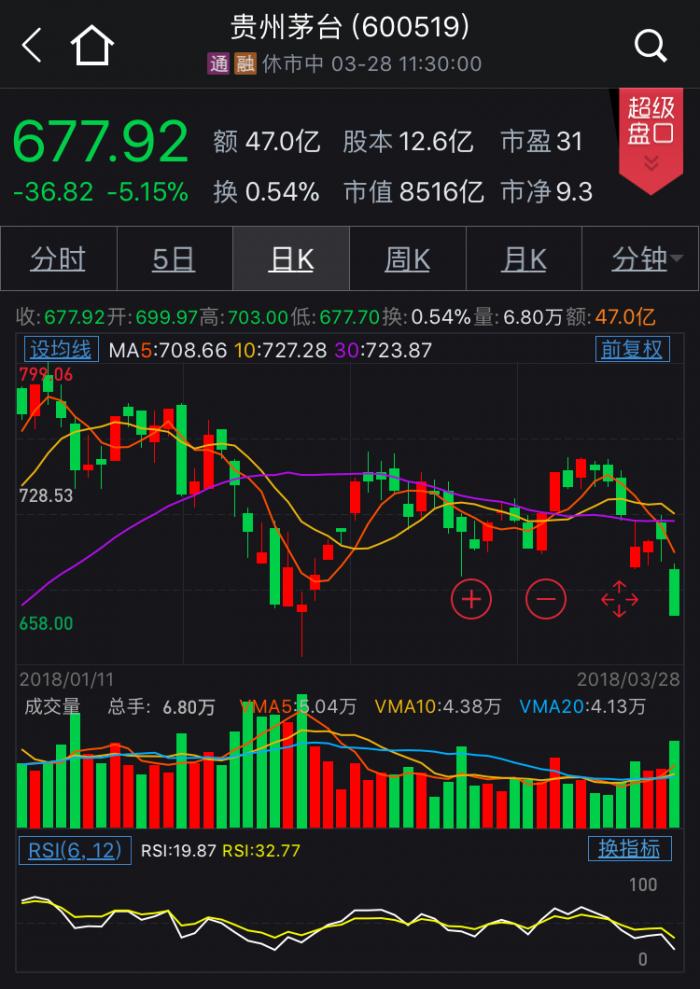Expand the 超级盘口 panel

tap(651, 140)
